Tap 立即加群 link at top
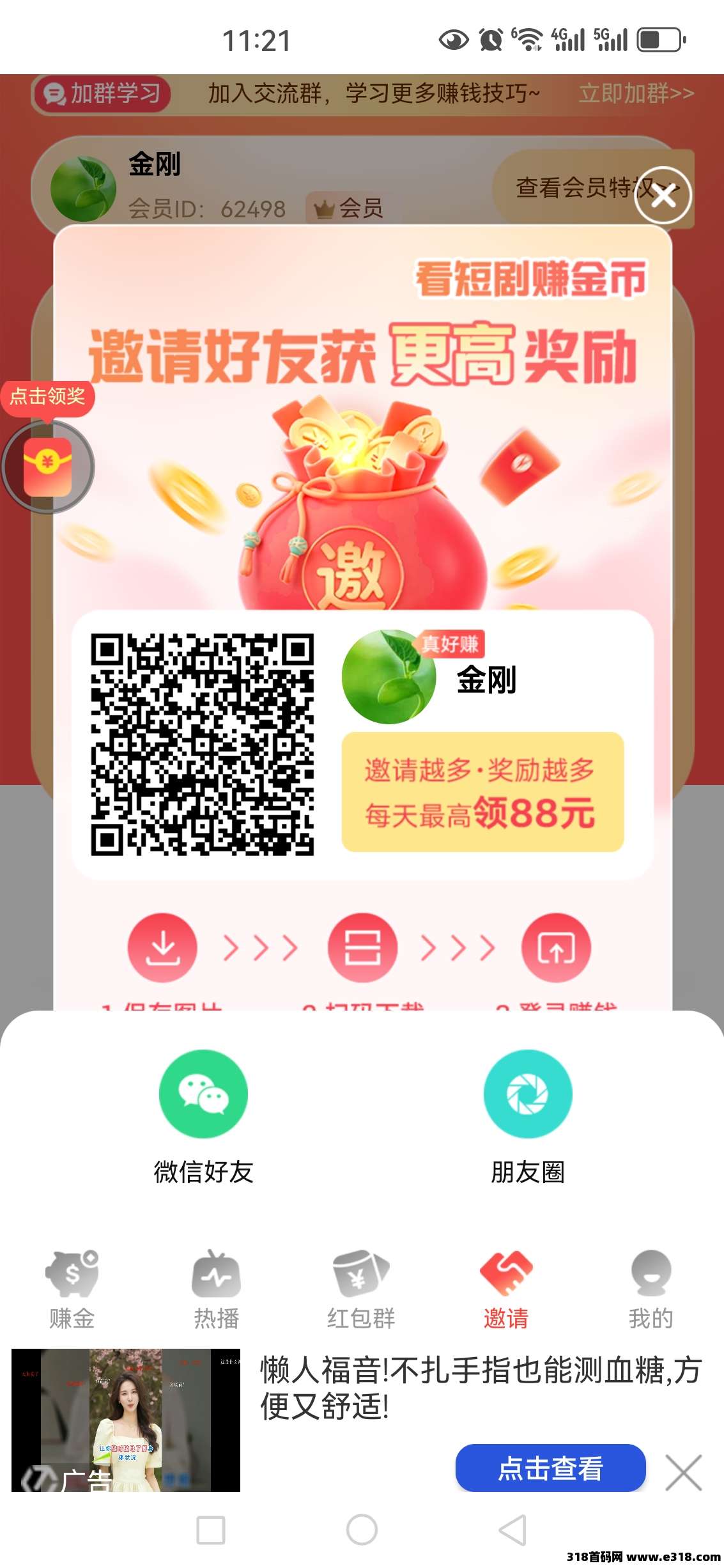The height and width of the screenshot is (1568, 724). coord(636,93)
